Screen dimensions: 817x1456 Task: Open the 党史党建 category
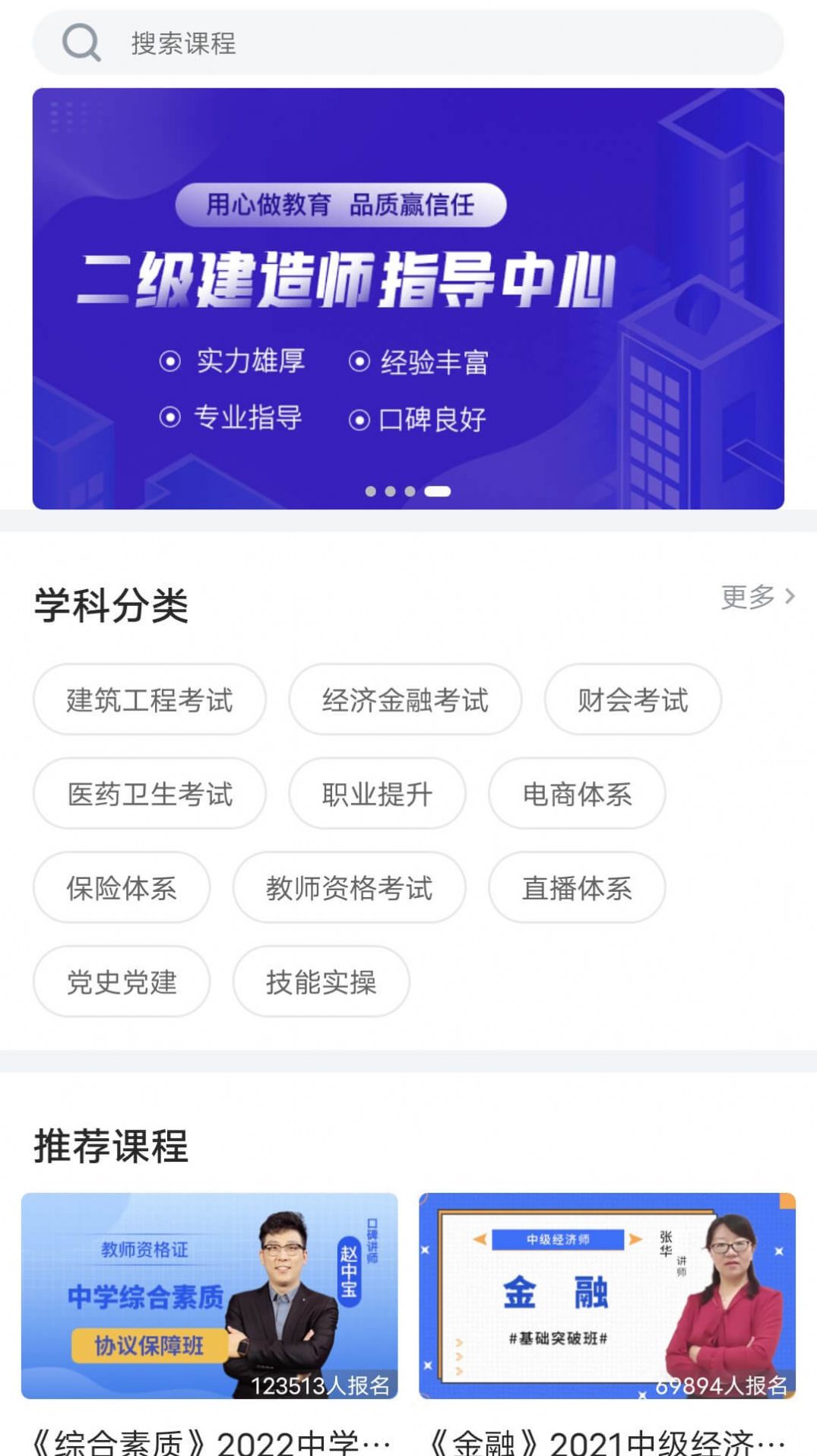tap(122, 982)
